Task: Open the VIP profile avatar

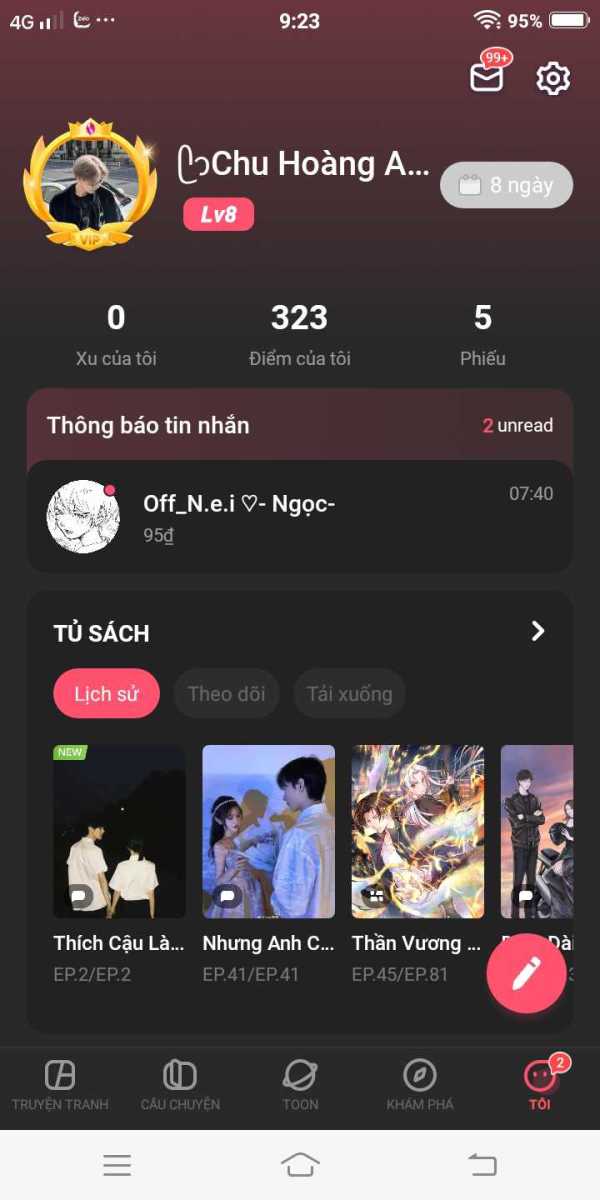Action: pyautogui.click(x=89, y=184)
